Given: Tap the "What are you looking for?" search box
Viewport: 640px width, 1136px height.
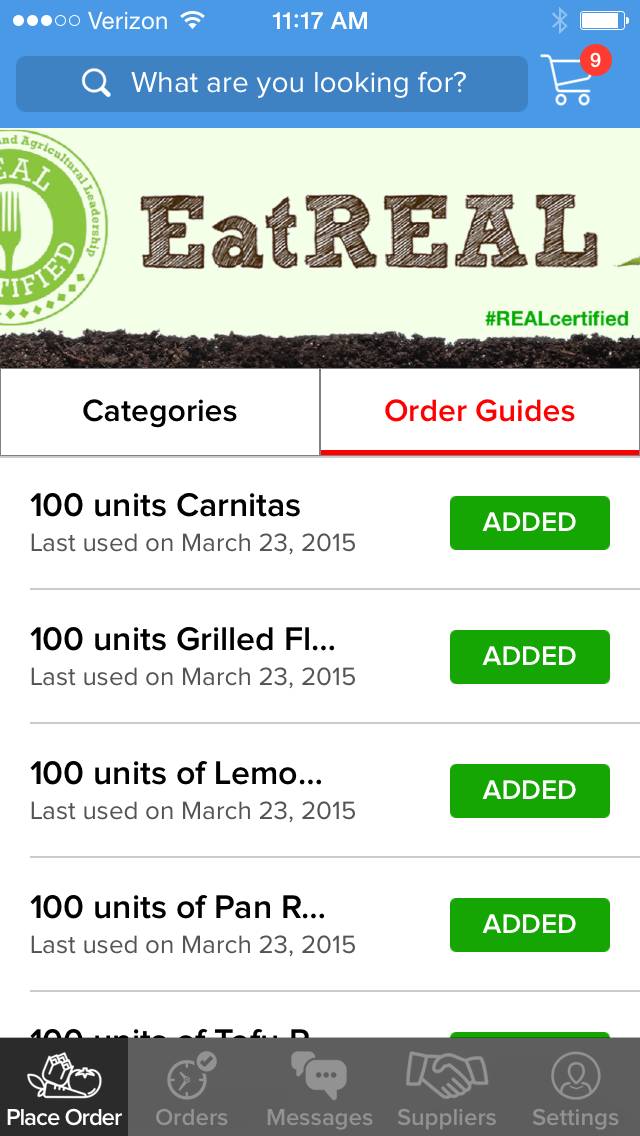Looking at the screenshot, I should 272,83.
